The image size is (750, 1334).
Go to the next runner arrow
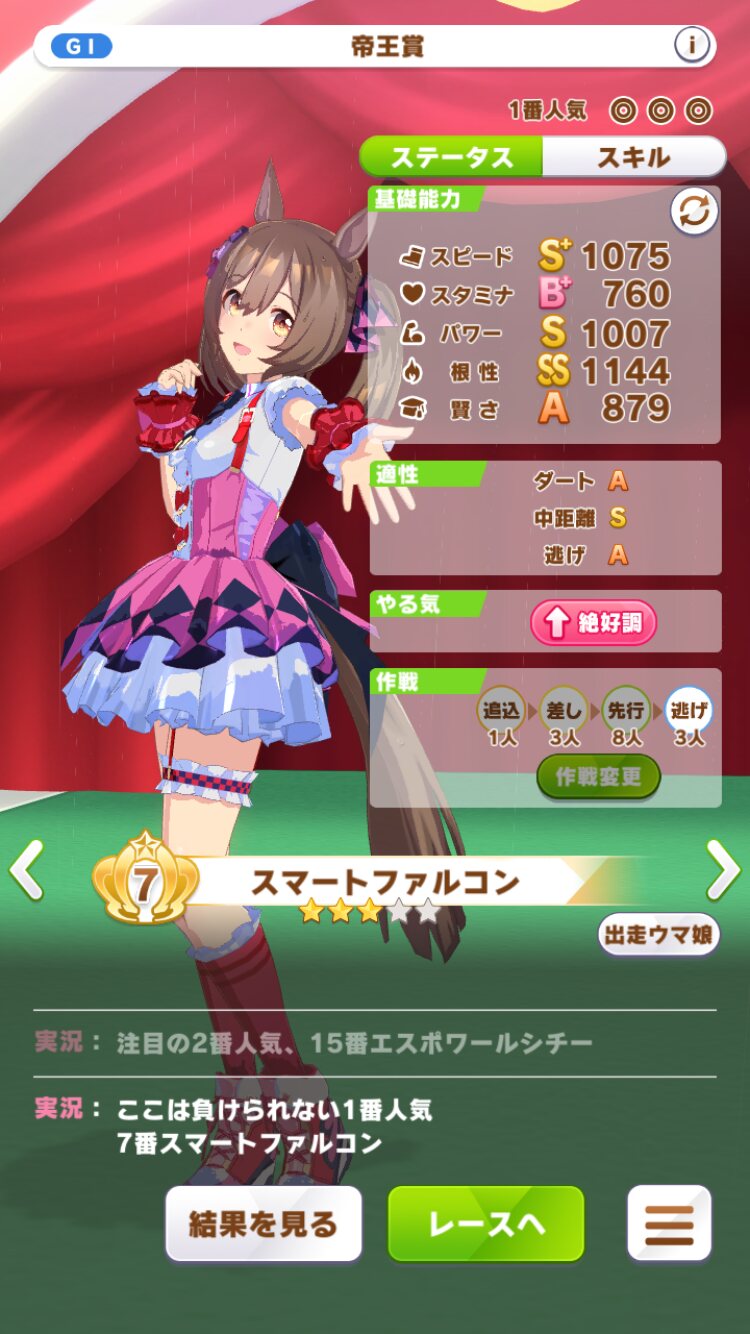click(722, 870)
